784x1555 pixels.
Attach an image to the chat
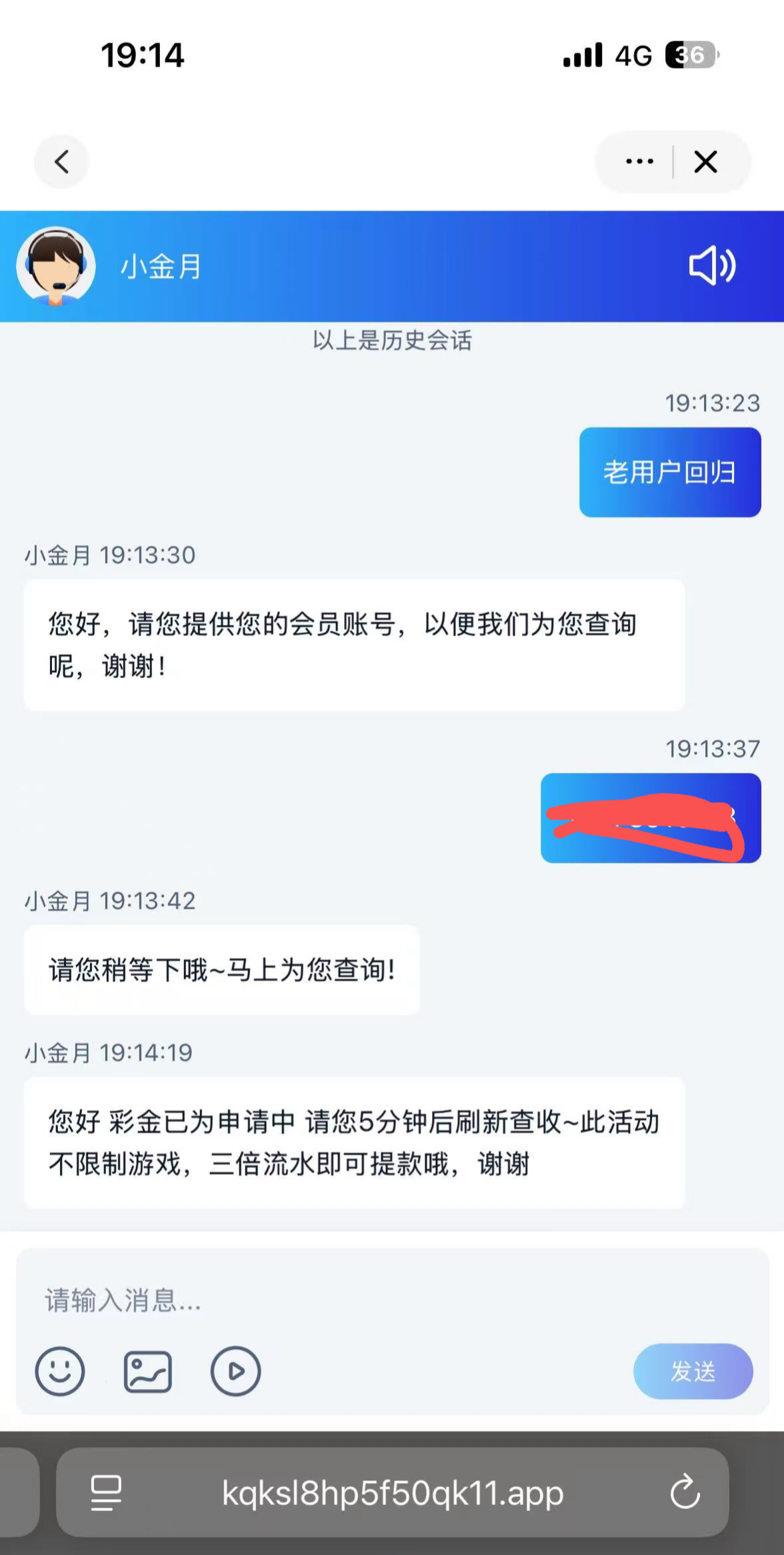(x=148, y=1372)
